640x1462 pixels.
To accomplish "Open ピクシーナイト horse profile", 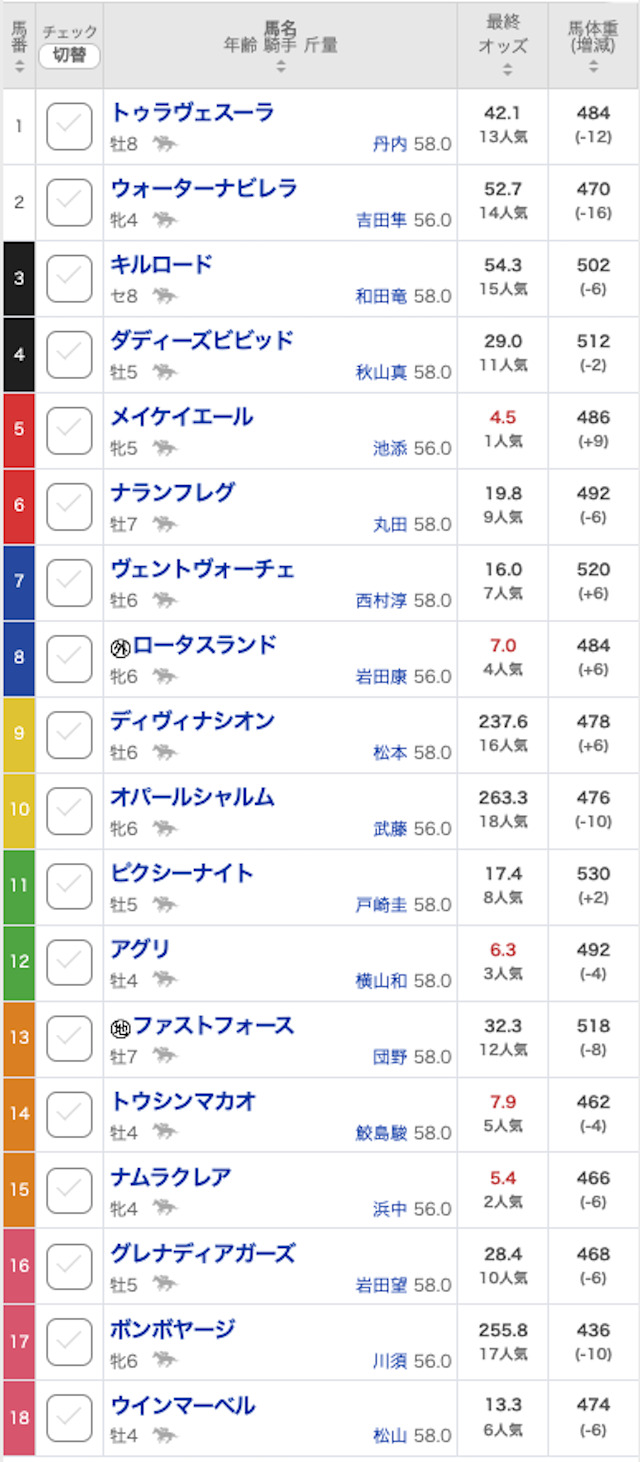I will coord(182,873).
